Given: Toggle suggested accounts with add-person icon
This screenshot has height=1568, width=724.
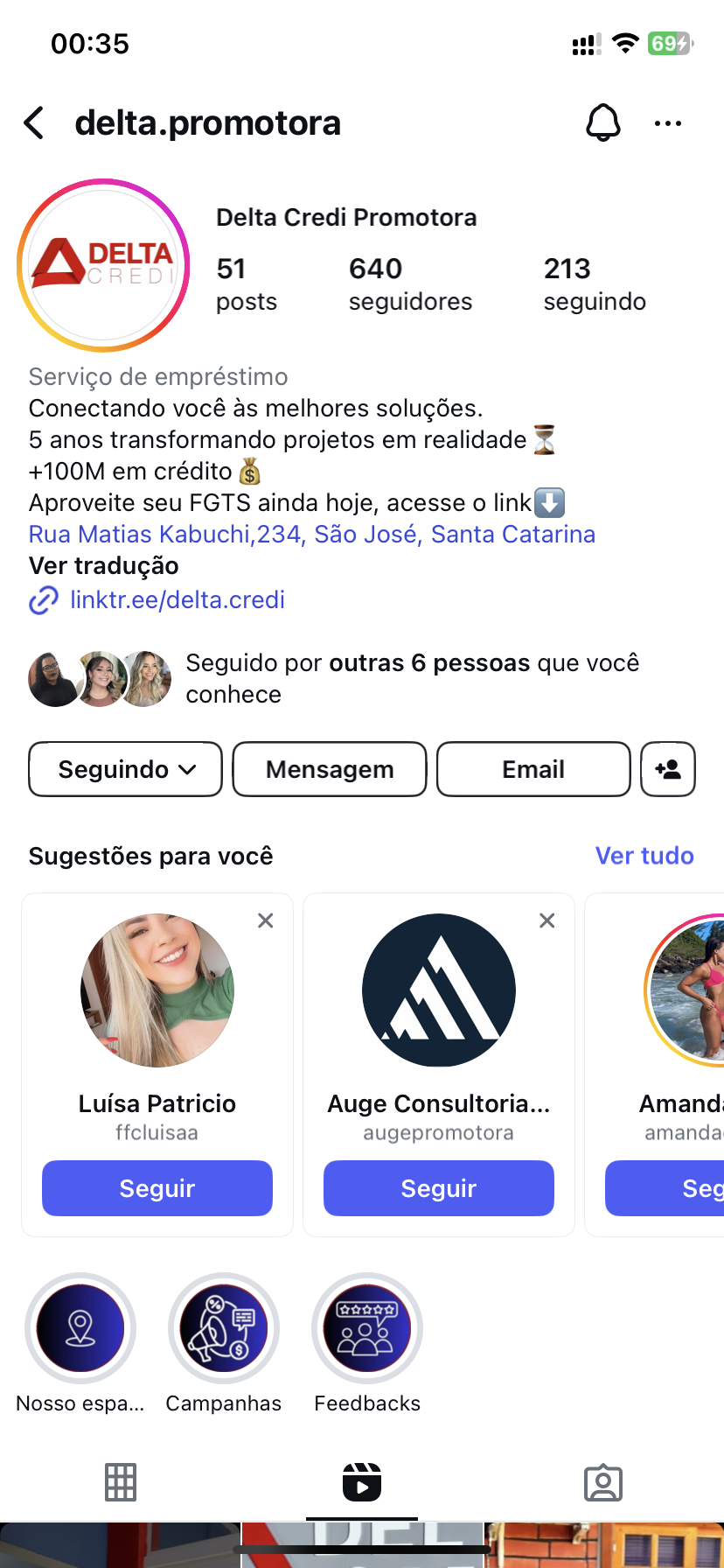Looking at the screenshot, I should tap(668, 769).
